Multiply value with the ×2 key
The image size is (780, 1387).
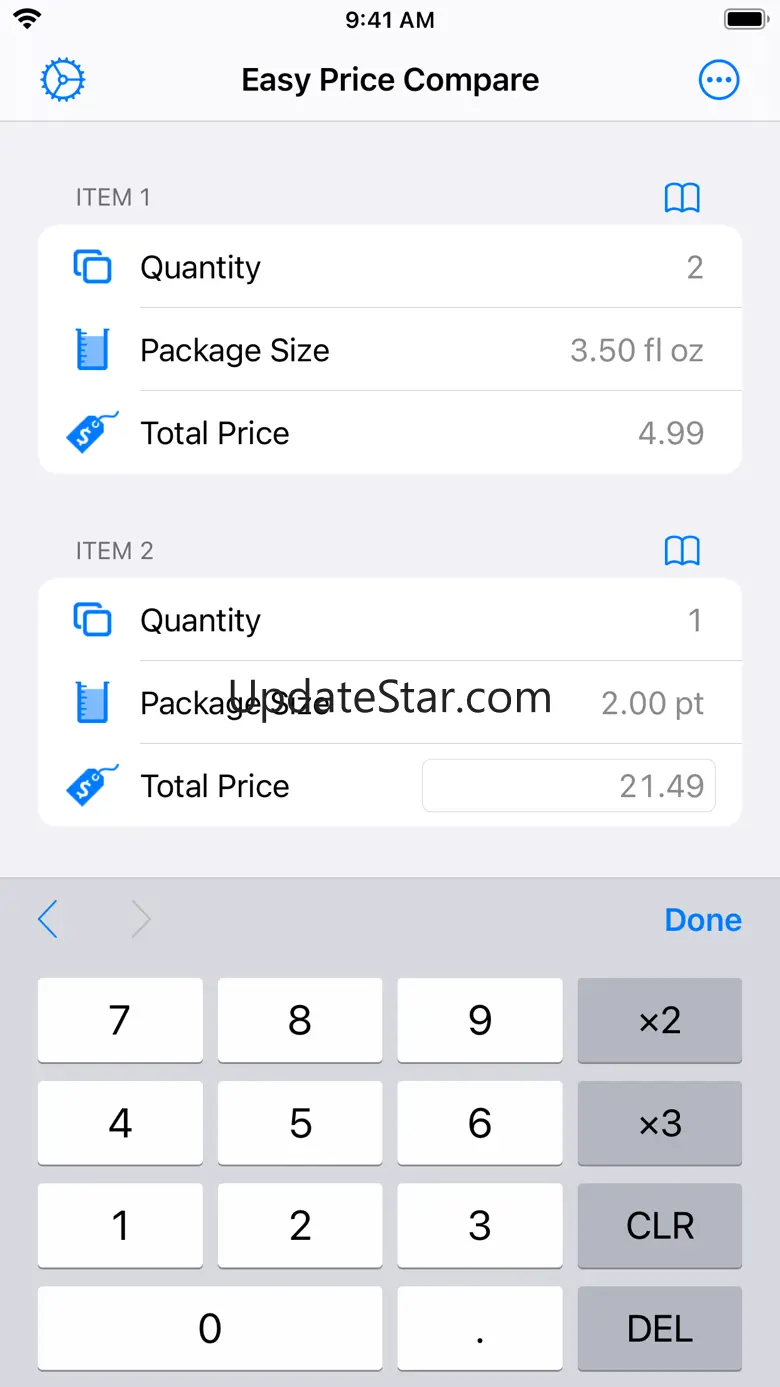(x=660, y=1020)
